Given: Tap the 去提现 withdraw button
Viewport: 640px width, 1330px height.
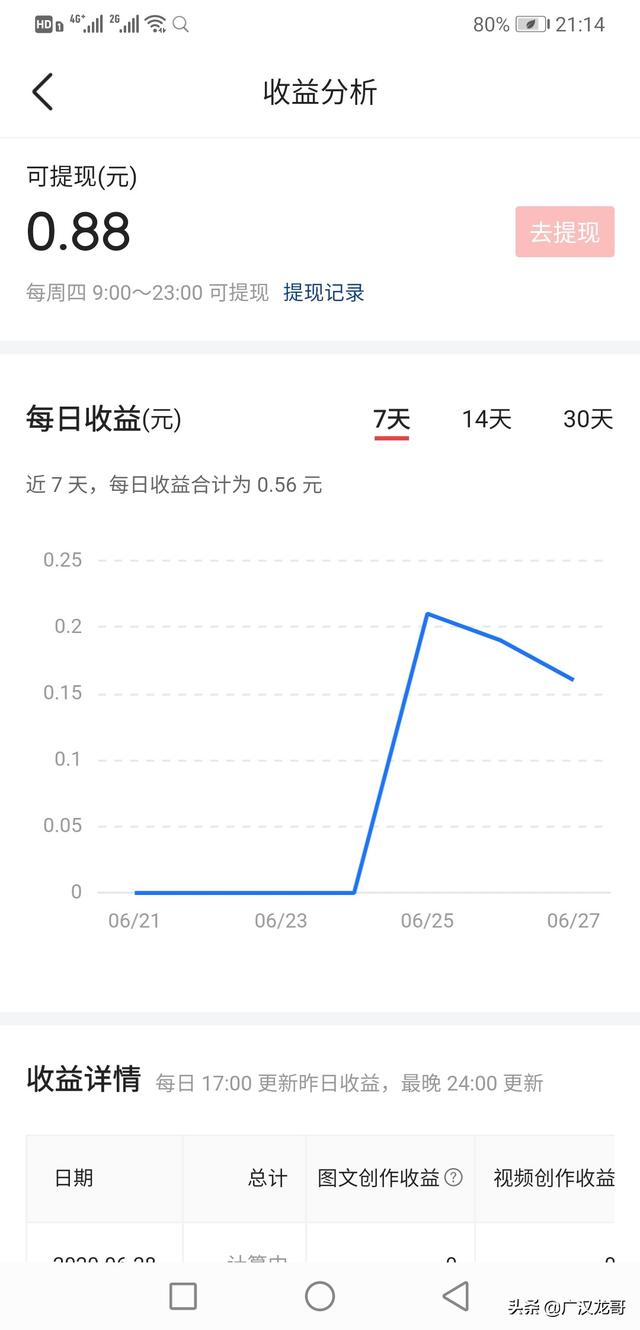Looking at the screenshot, I should tap(565, 232).
